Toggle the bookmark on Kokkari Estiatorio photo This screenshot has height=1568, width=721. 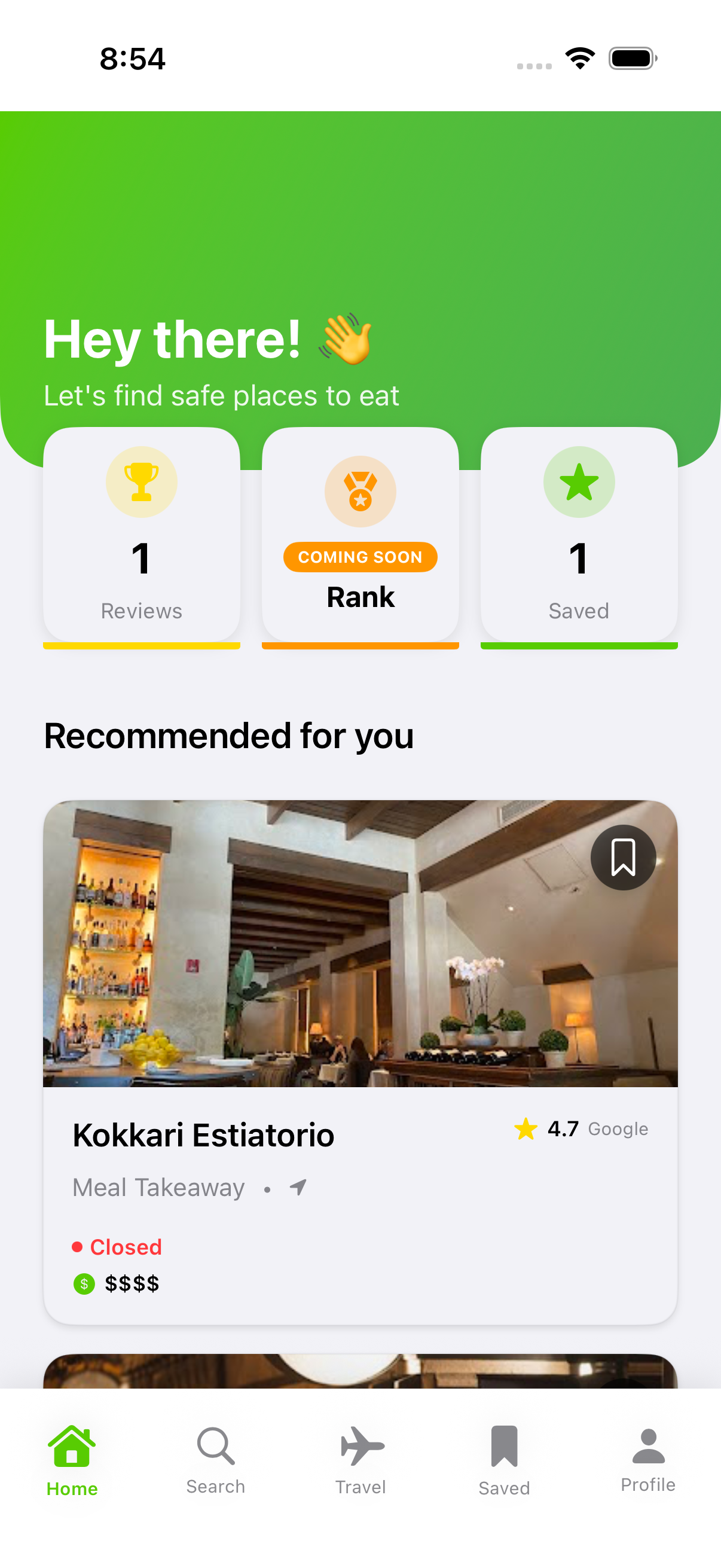[x=623, y=858]
